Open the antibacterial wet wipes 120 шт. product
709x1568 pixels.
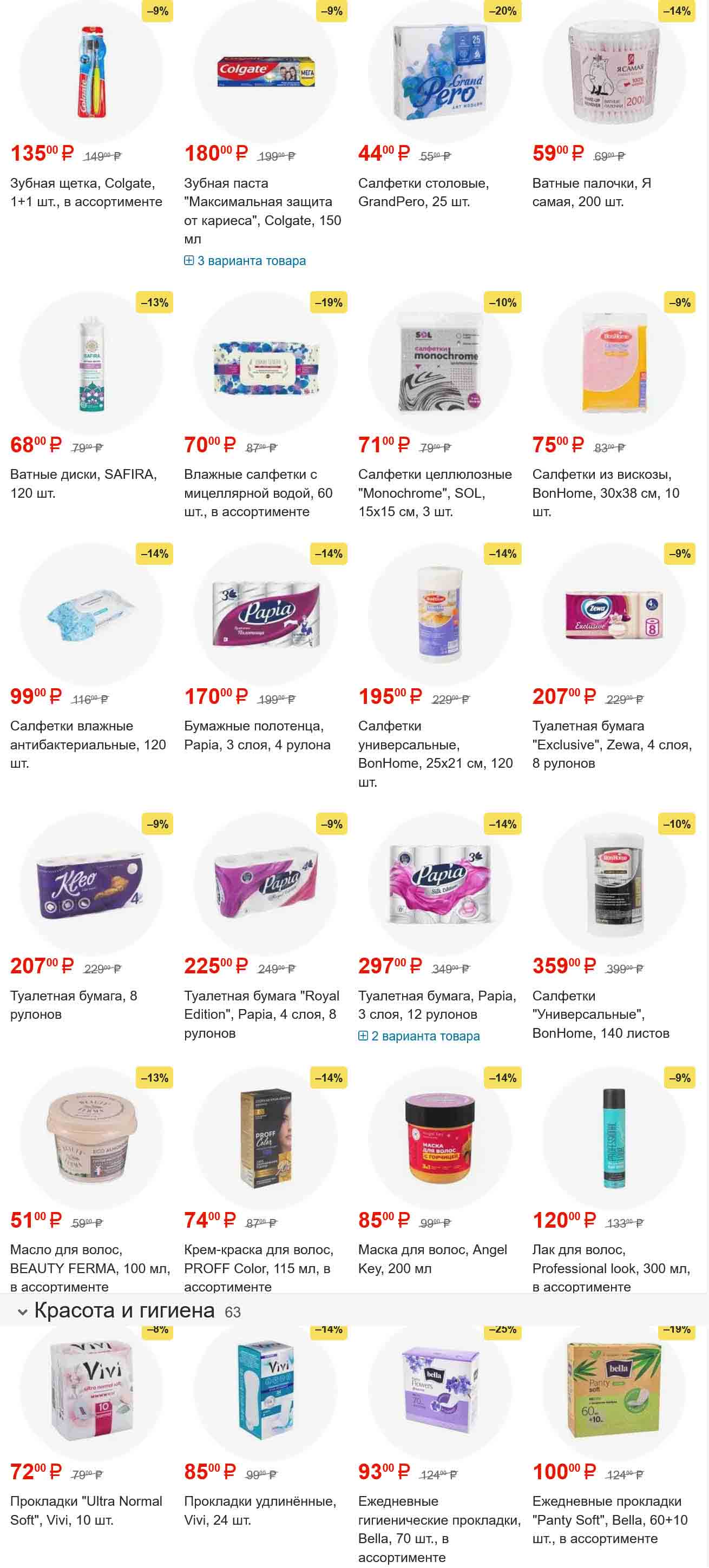[88, 744]
